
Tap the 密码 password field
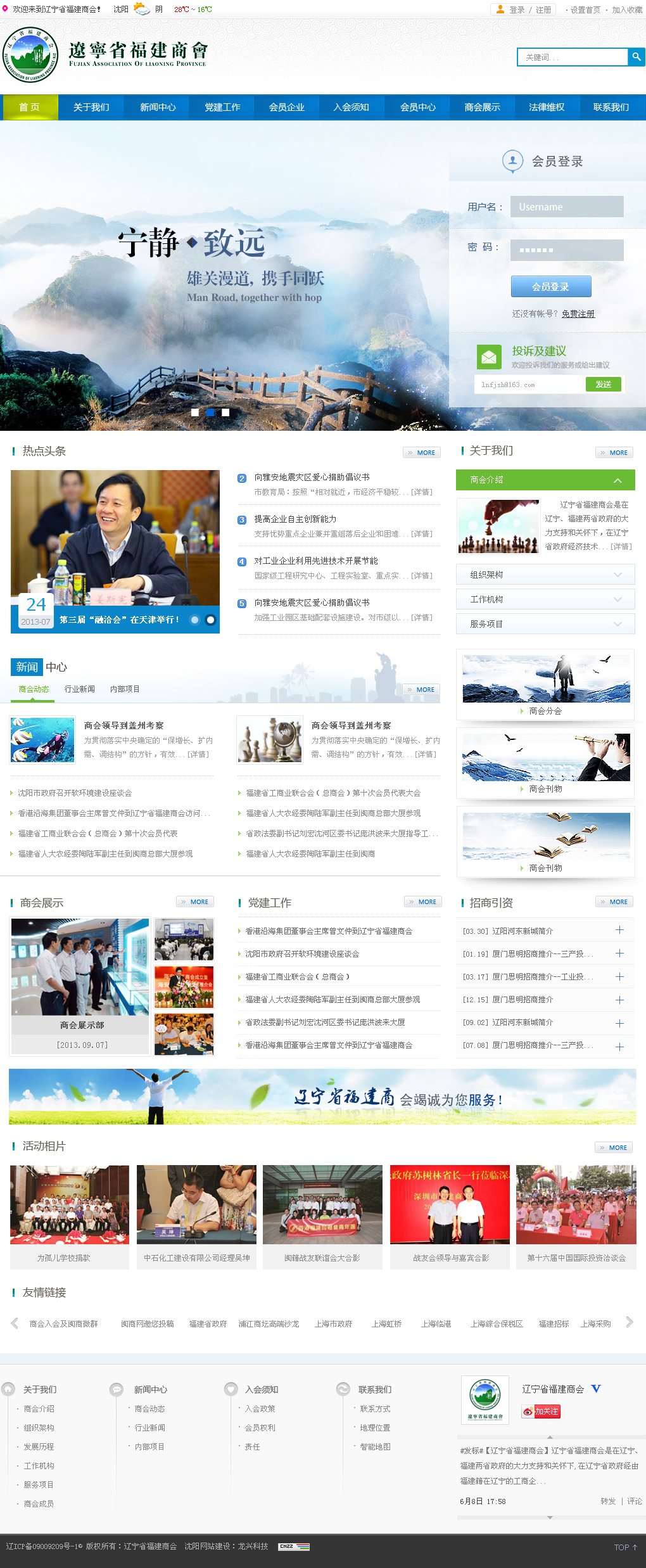567,250
